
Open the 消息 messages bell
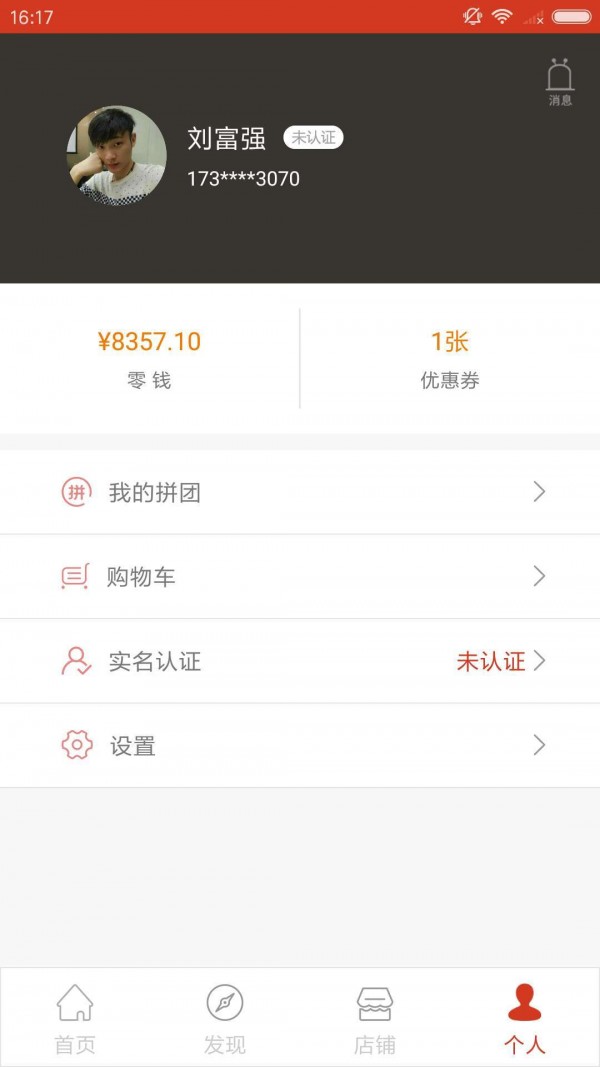tap(560, 81)
